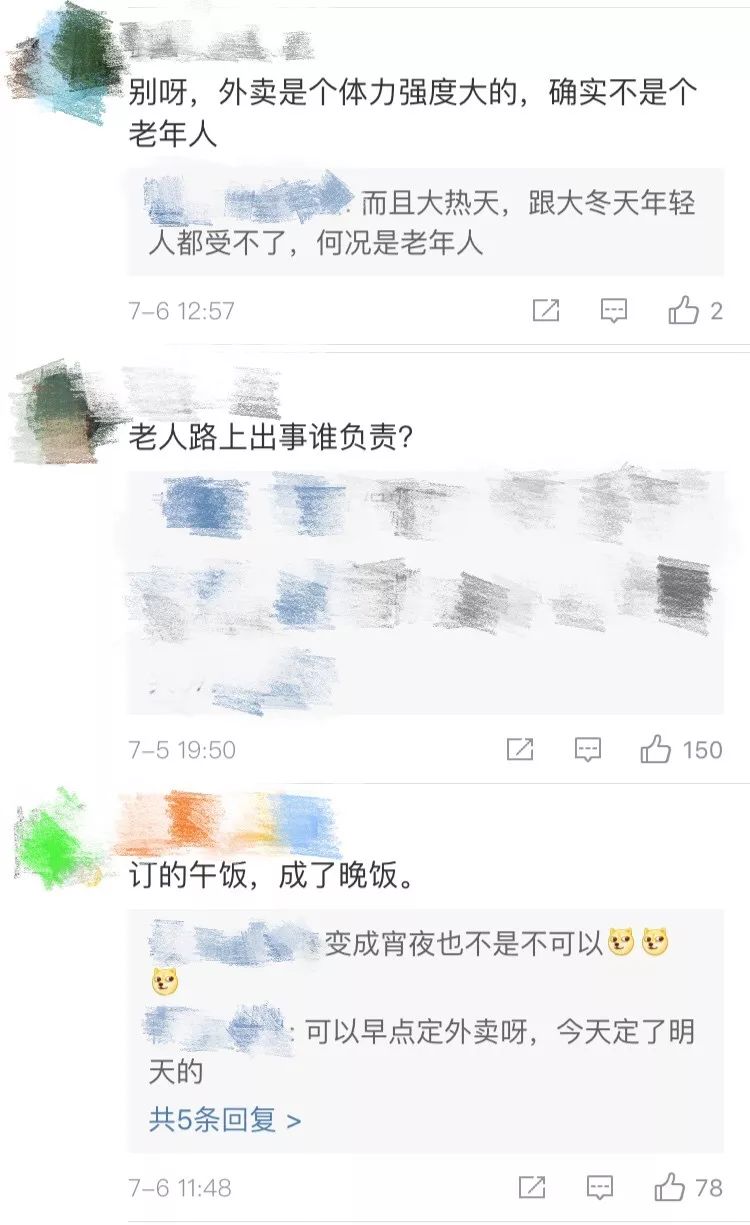The width and height of the screenshot is (750, 1225).
Task: Reply to the comment '订的午饭，成了晚饭。'
Action: 600,1187
